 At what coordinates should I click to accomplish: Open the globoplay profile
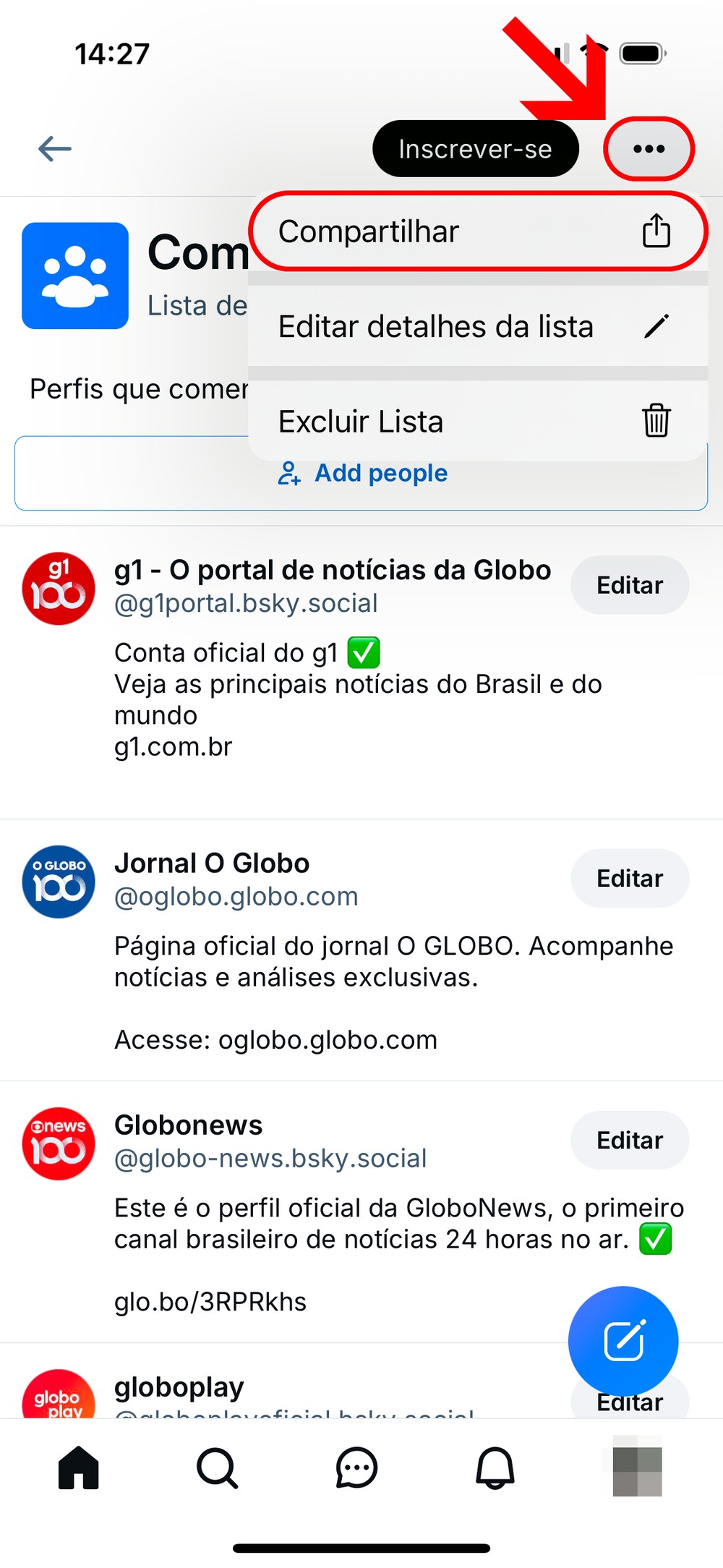179,1387
